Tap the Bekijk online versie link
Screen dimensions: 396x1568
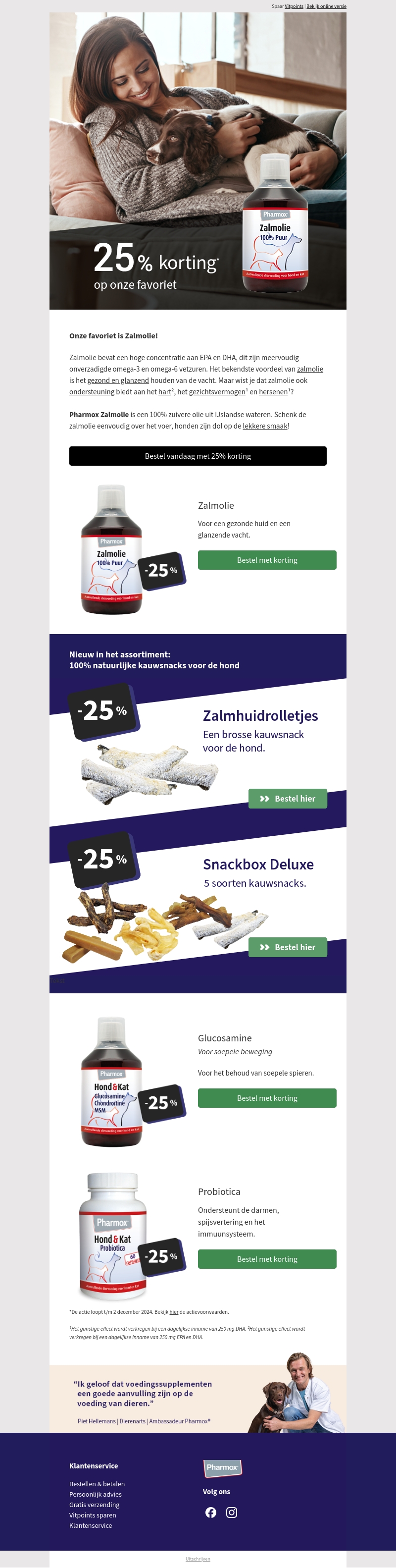326,6
